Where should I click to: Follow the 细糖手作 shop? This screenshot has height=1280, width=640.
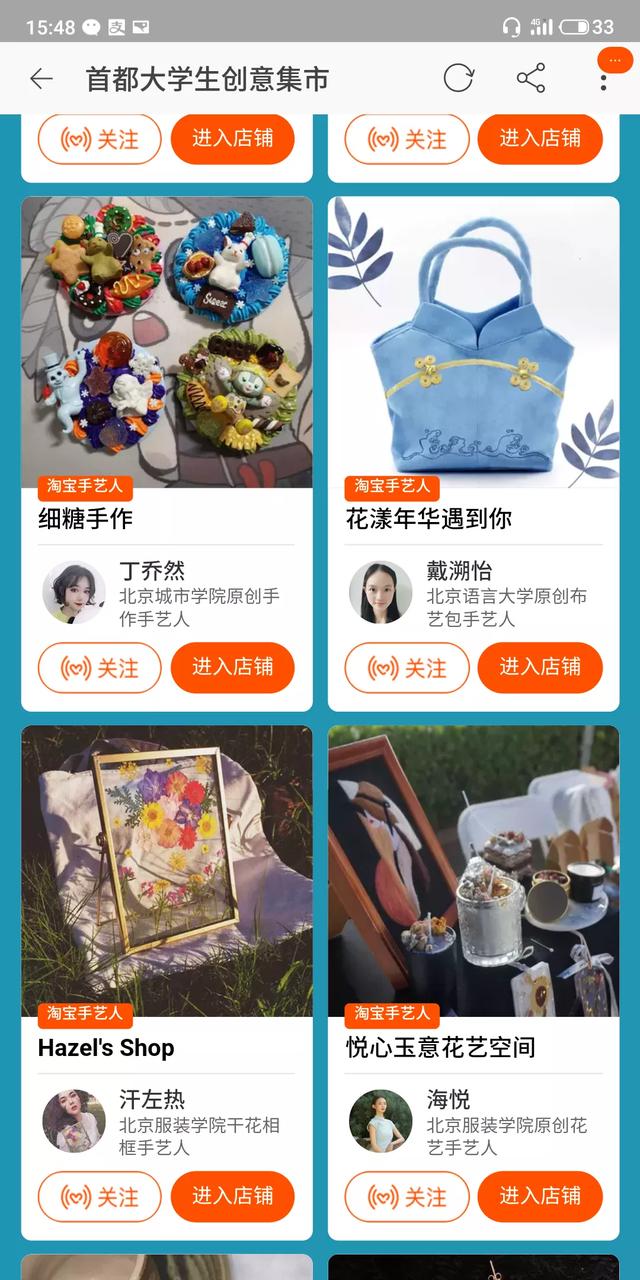pyautogui.click(x=100, y=667)
